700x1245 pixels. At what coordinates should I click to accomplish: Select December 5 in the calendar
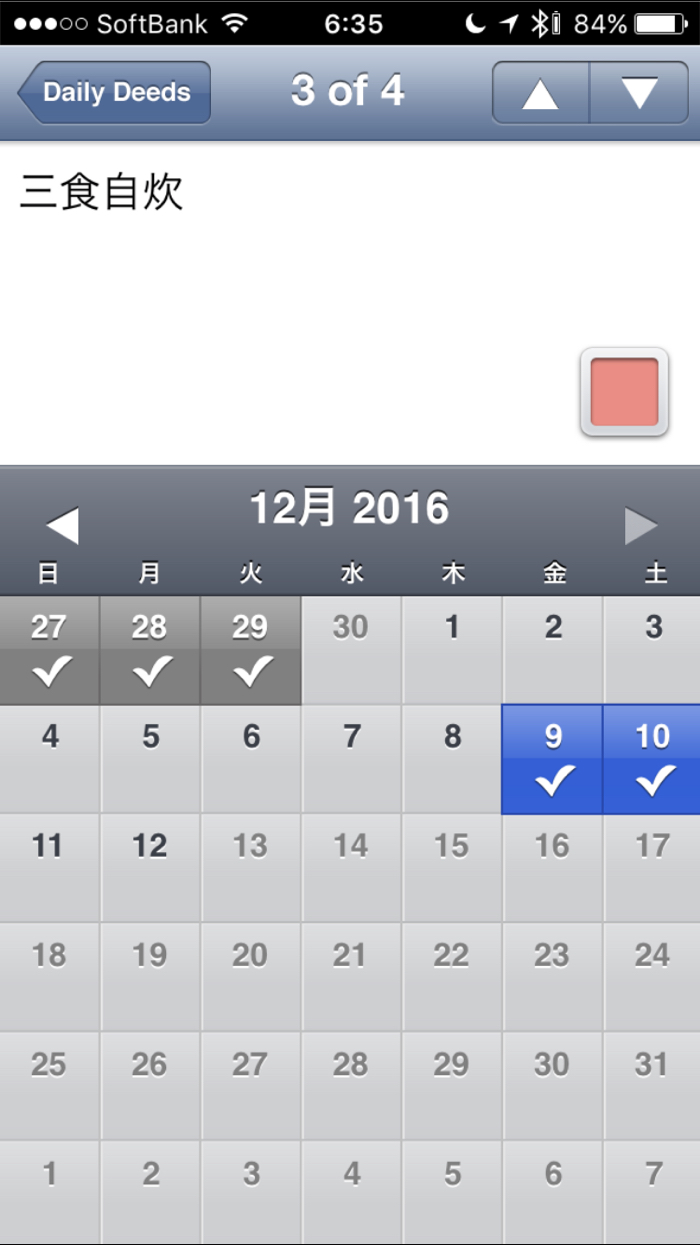[150, 760]
